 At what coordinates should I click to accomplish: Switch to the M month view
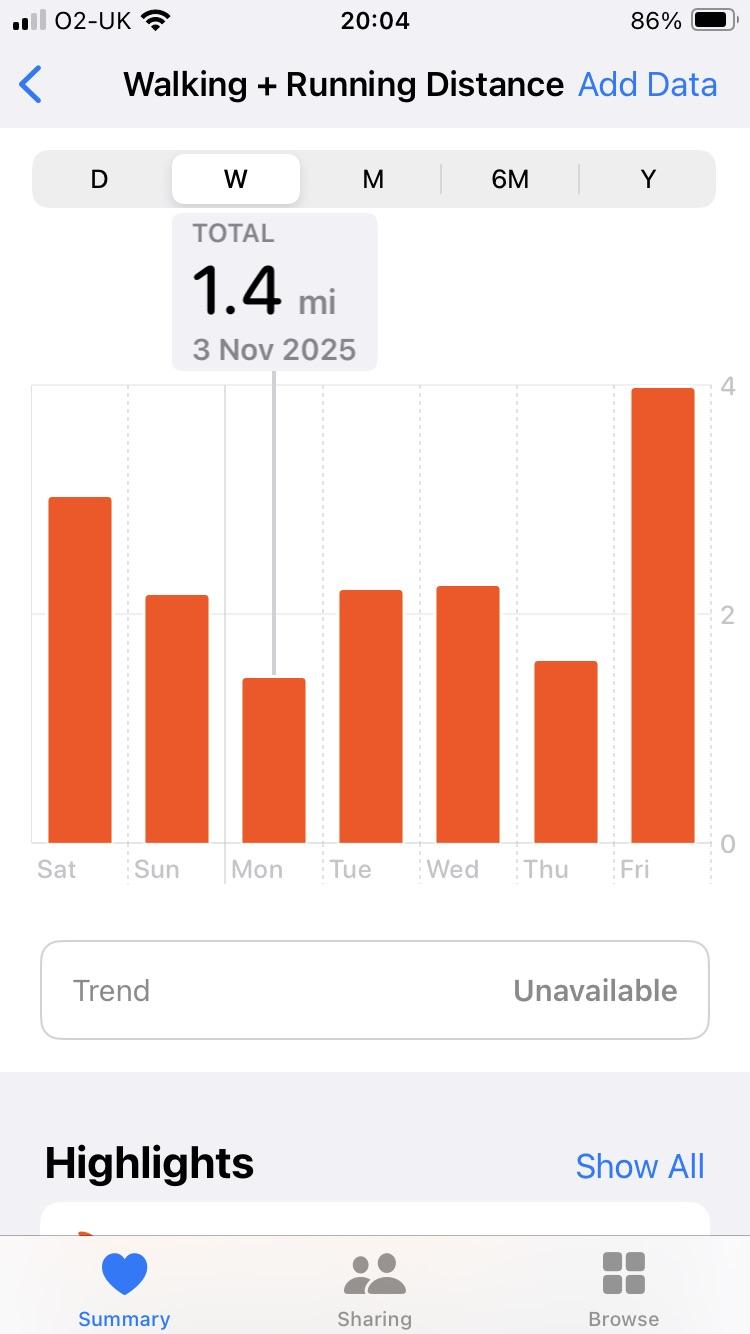(373, 179)
